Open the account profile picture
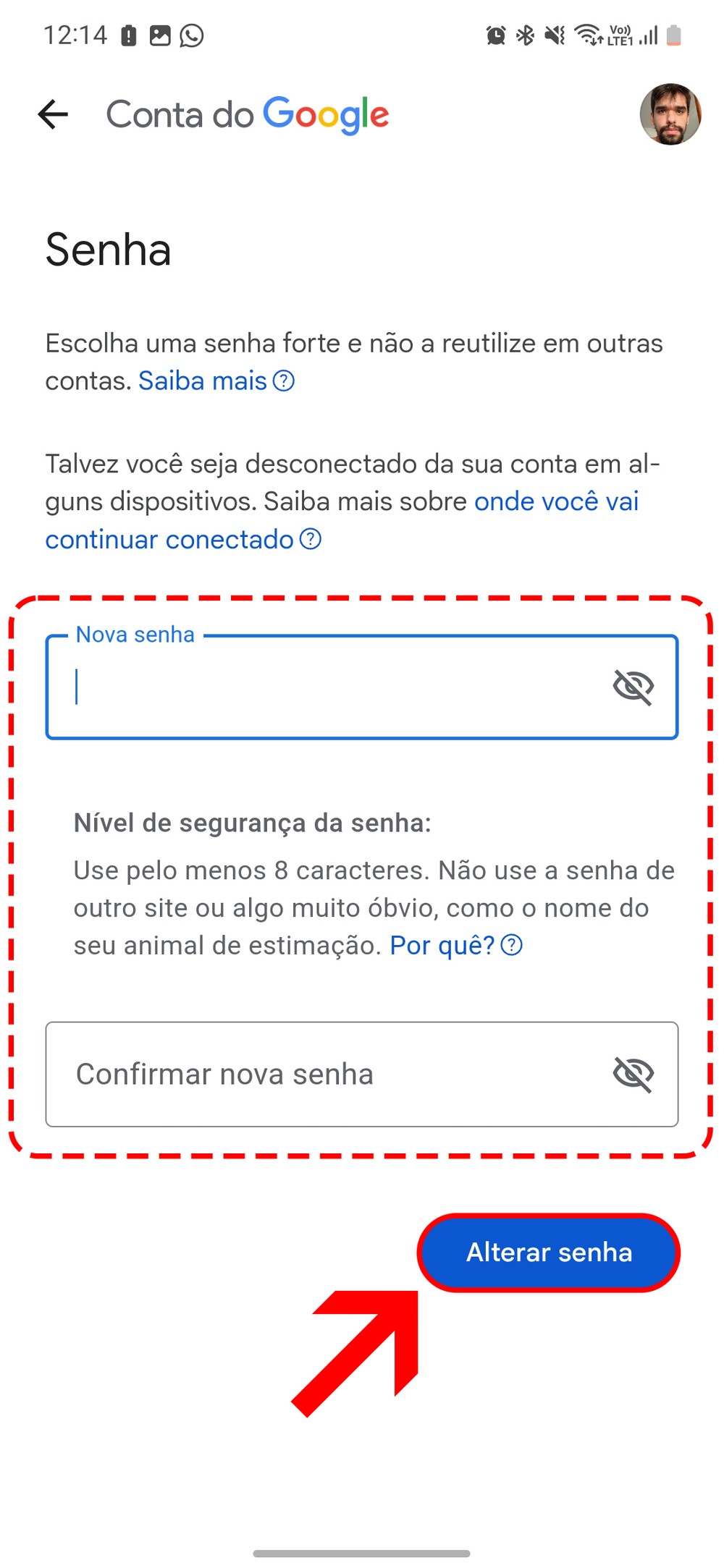The image size is (724, 1568). (x=670, y=114)
